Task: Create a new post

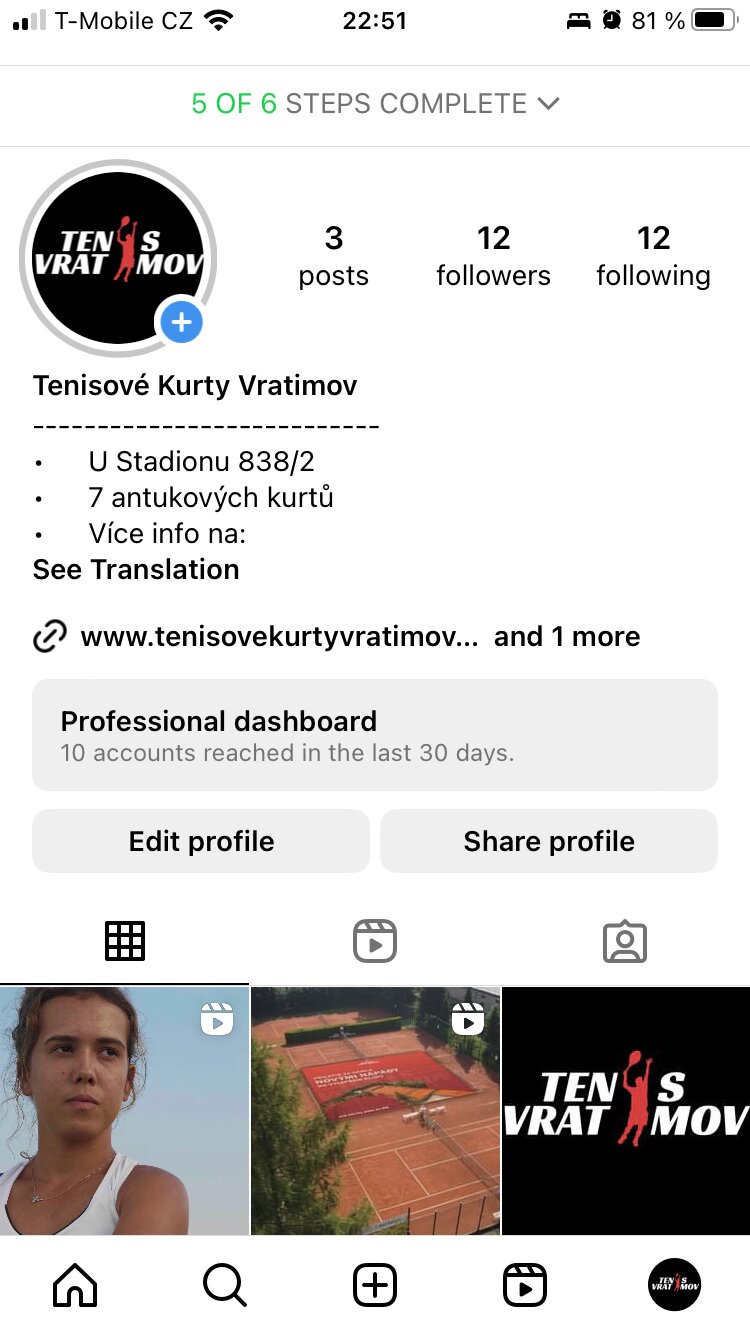Action: click(x=375, y=1285)
